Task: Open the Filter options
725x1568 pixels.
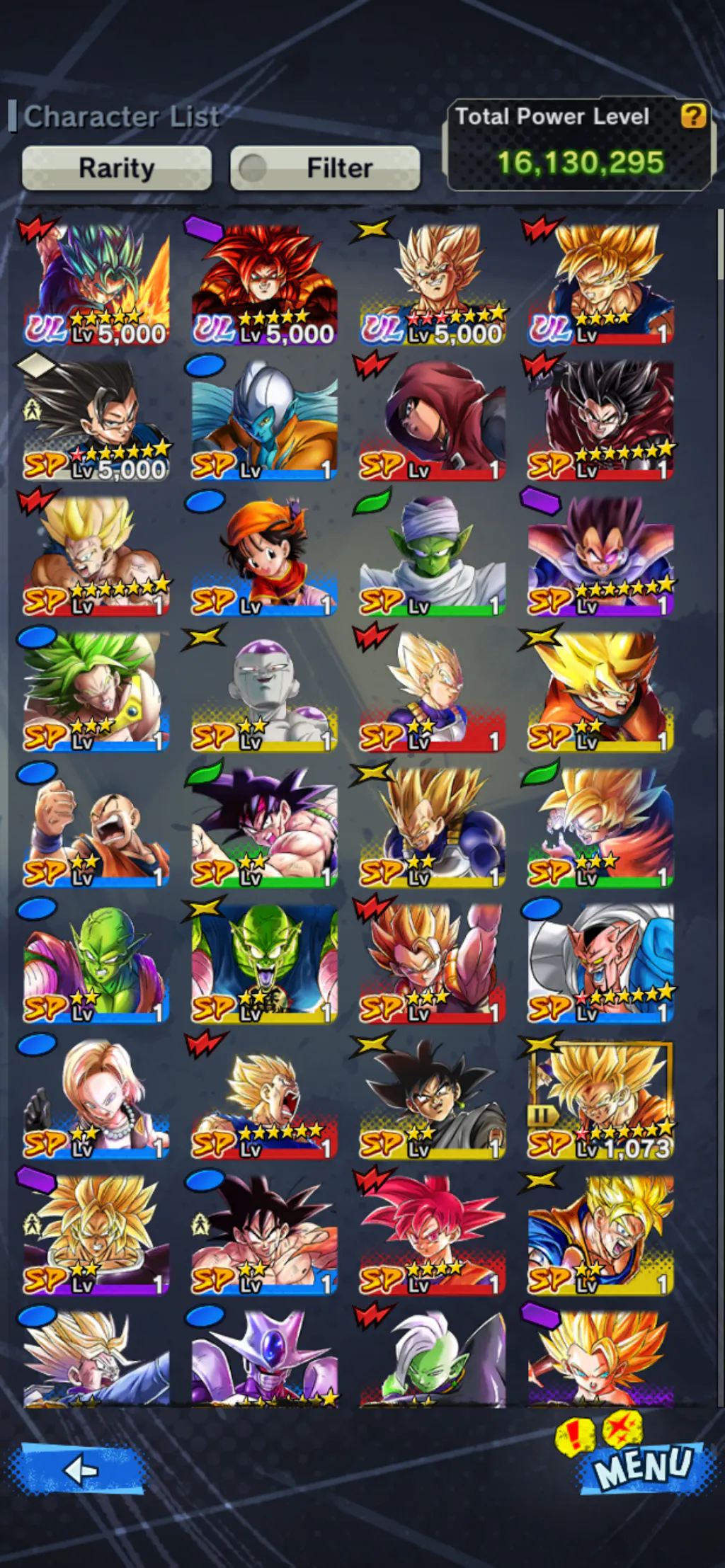Action: (x=325, y=168)
